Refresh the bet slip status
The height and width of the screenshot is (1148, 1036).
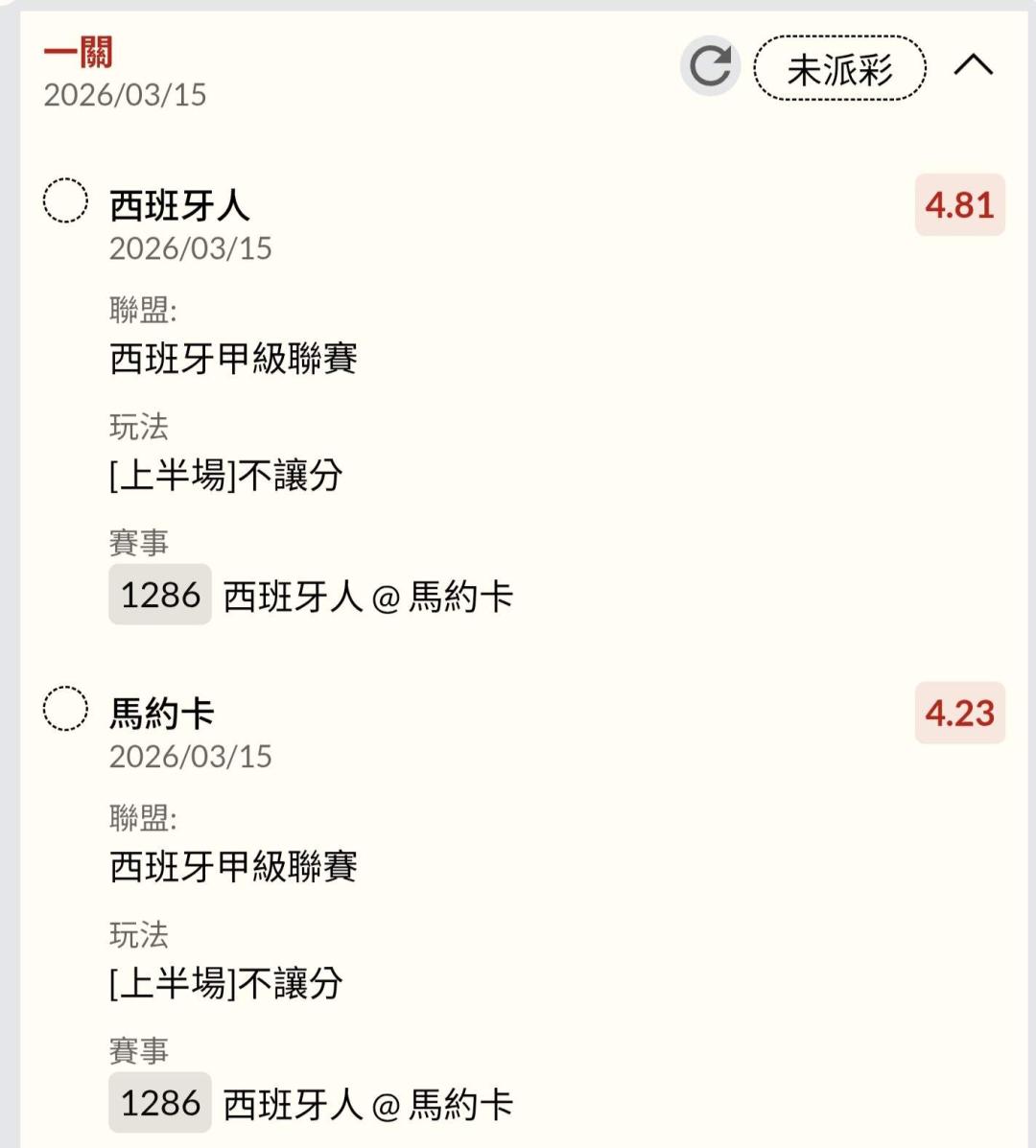coord(710,66)
